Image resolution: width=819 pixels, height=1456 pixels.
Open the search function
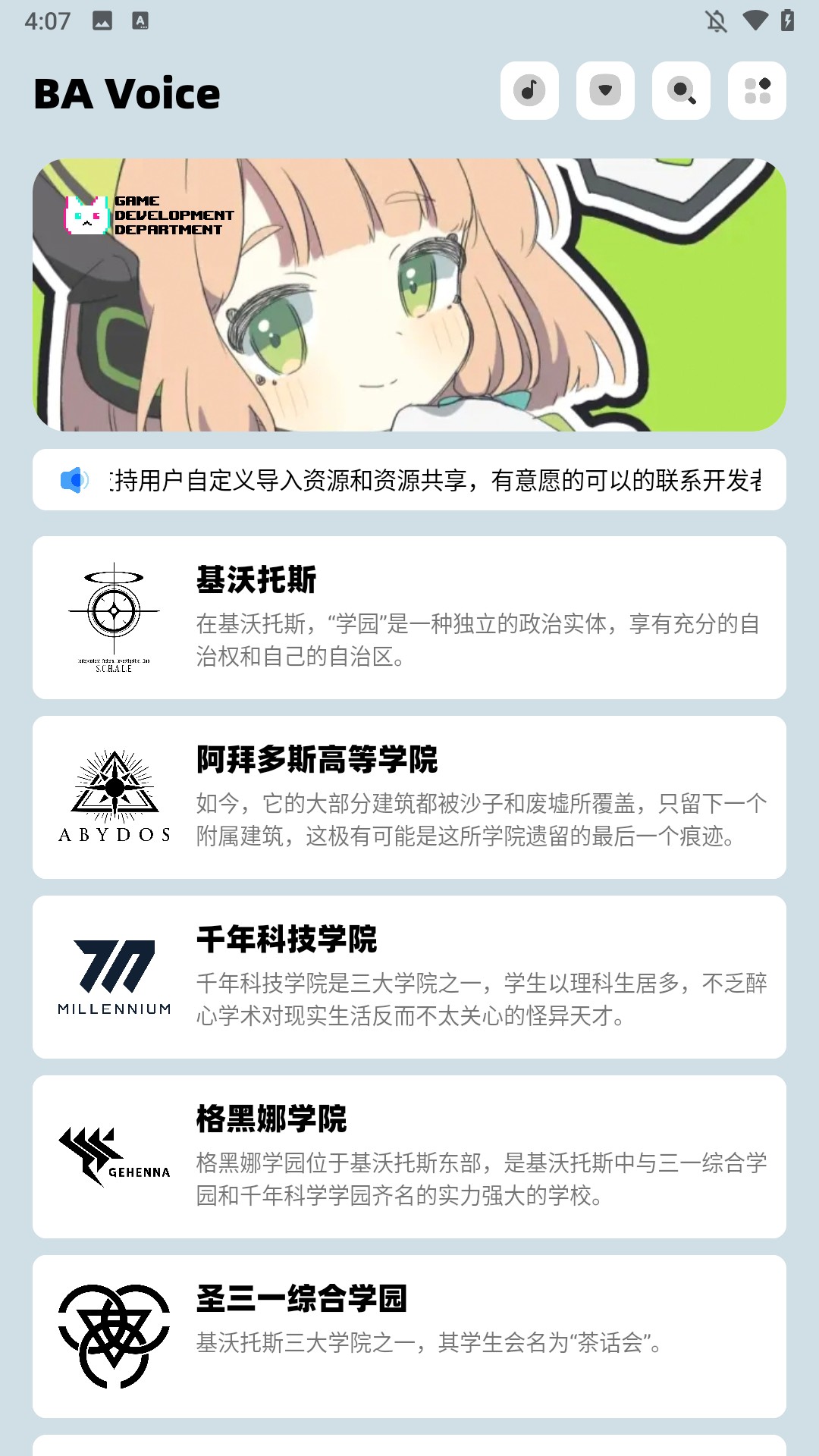pos(681,92)
